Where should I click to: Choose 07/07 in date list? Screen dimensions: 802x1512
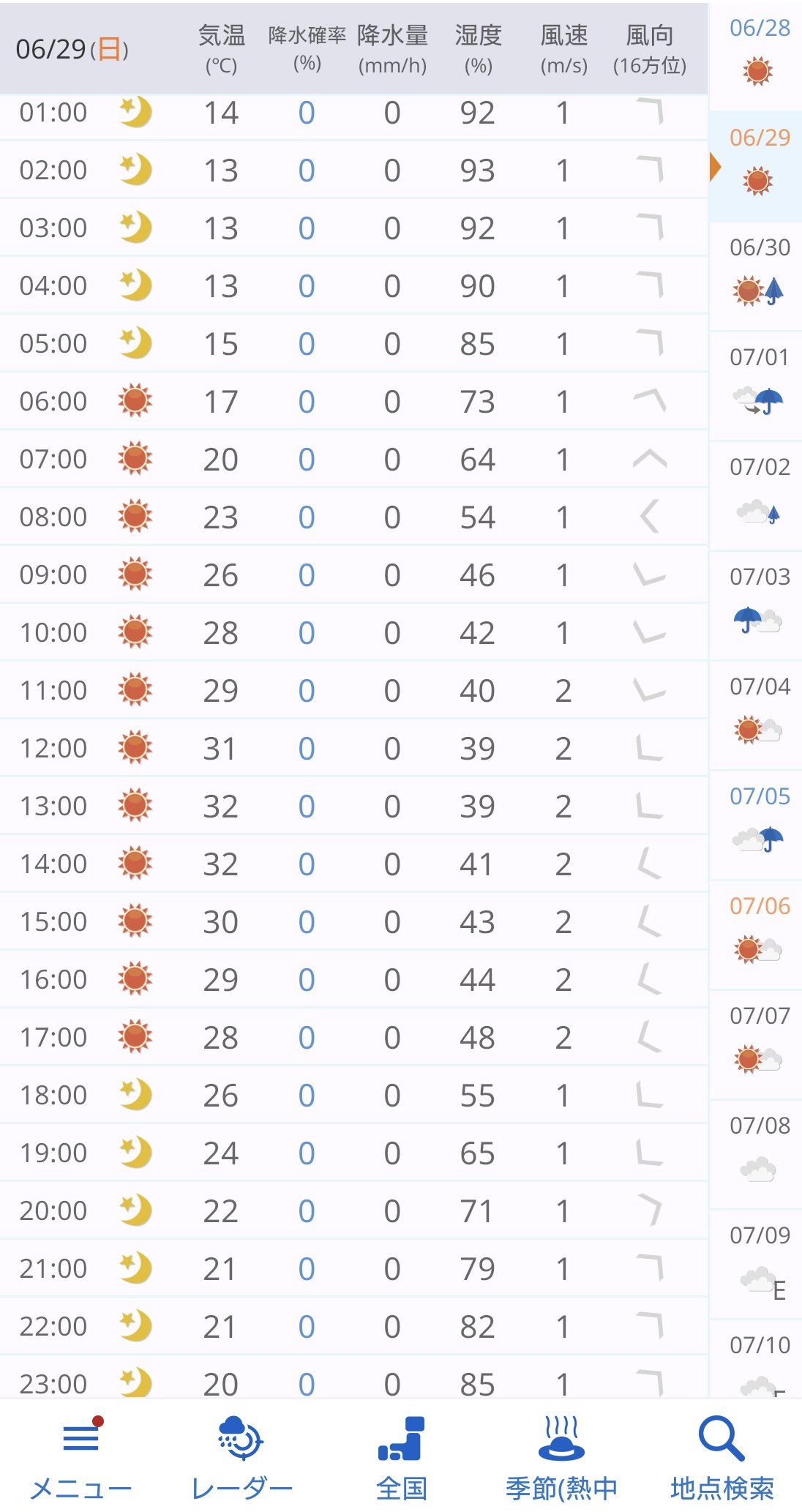click(756, 1045)
